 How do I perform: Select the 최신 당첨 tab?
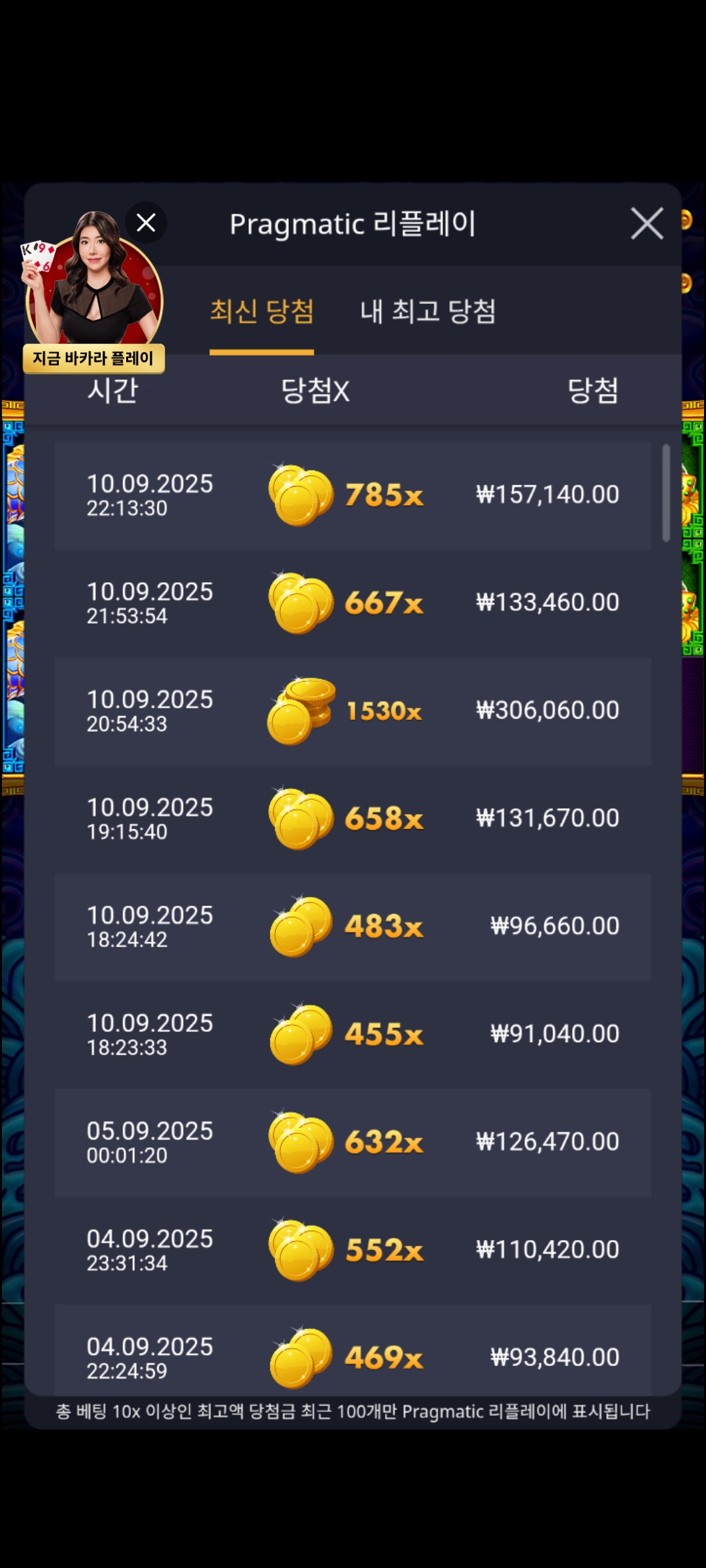[x=261, y=312]
